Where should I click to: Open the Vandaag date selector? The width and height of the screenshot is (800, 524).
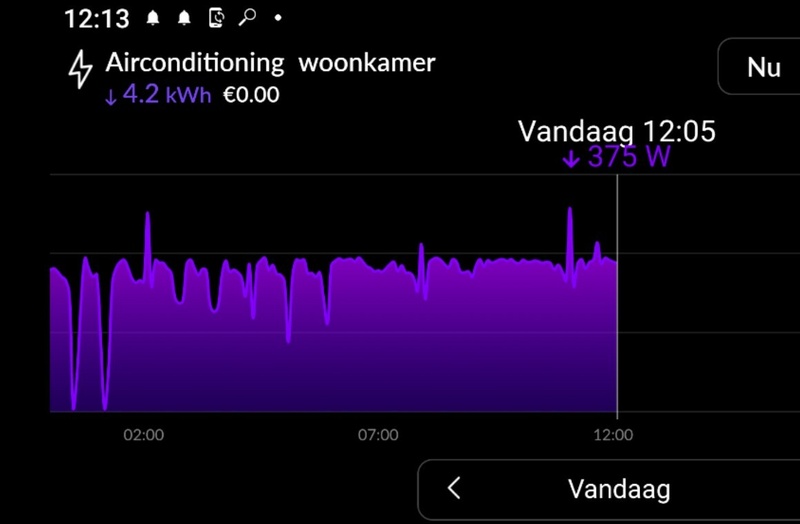[x=619, y=489]
